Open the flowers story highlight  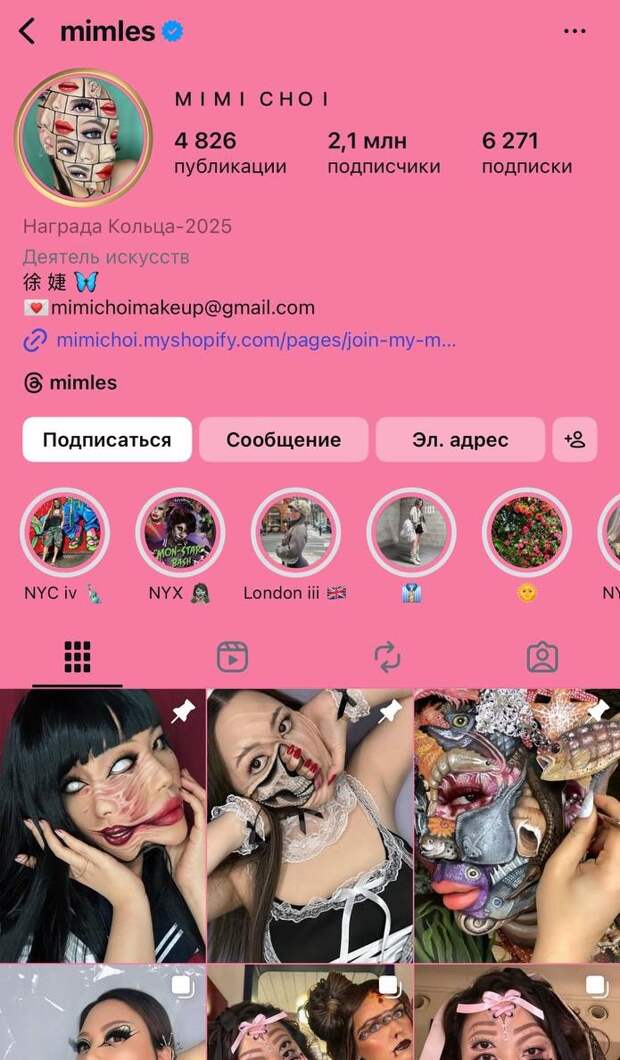pyautogui.click(x=527, y=532)
